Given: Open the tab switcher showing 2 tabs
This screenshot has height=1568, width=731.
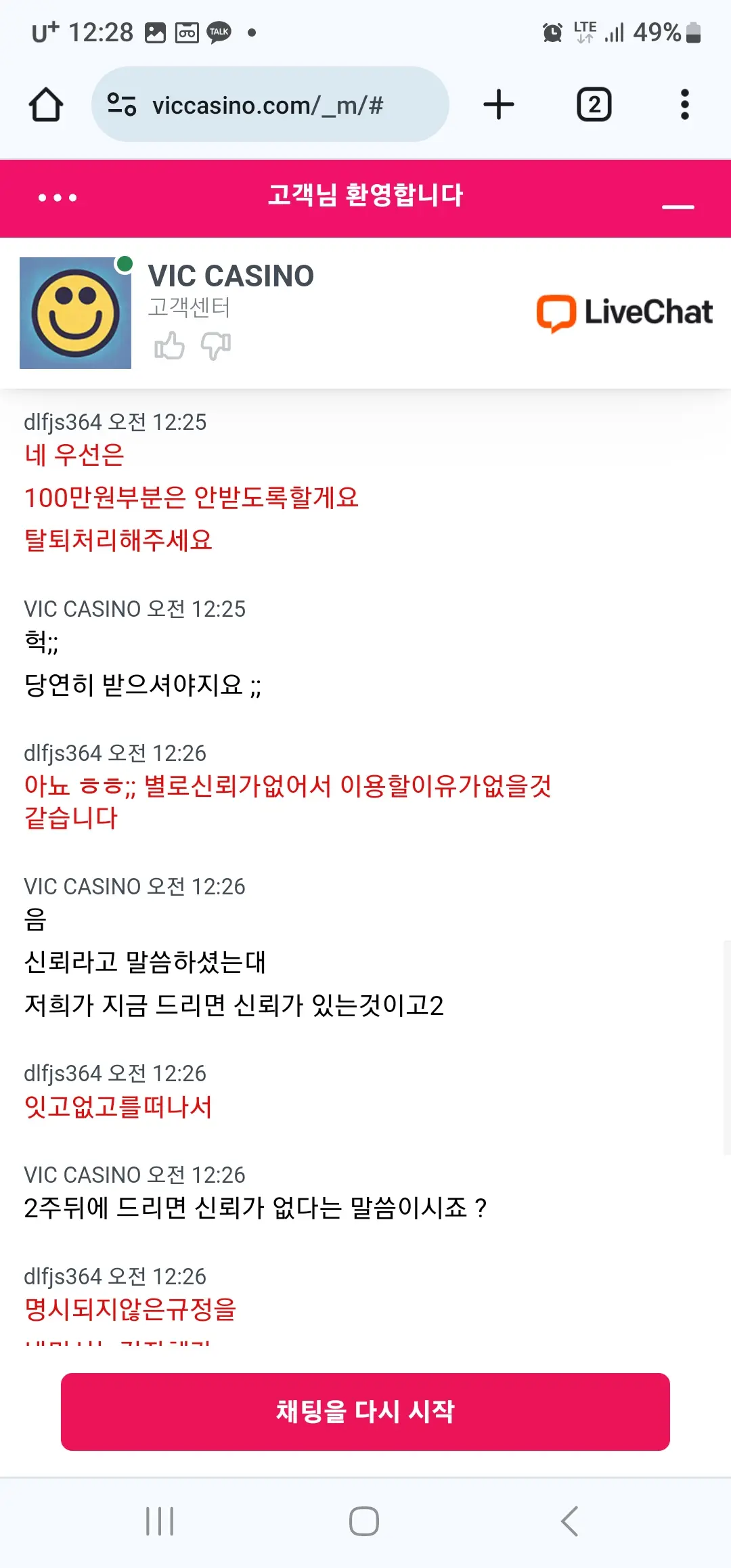Looking at the screenshot, I should 594,104.
